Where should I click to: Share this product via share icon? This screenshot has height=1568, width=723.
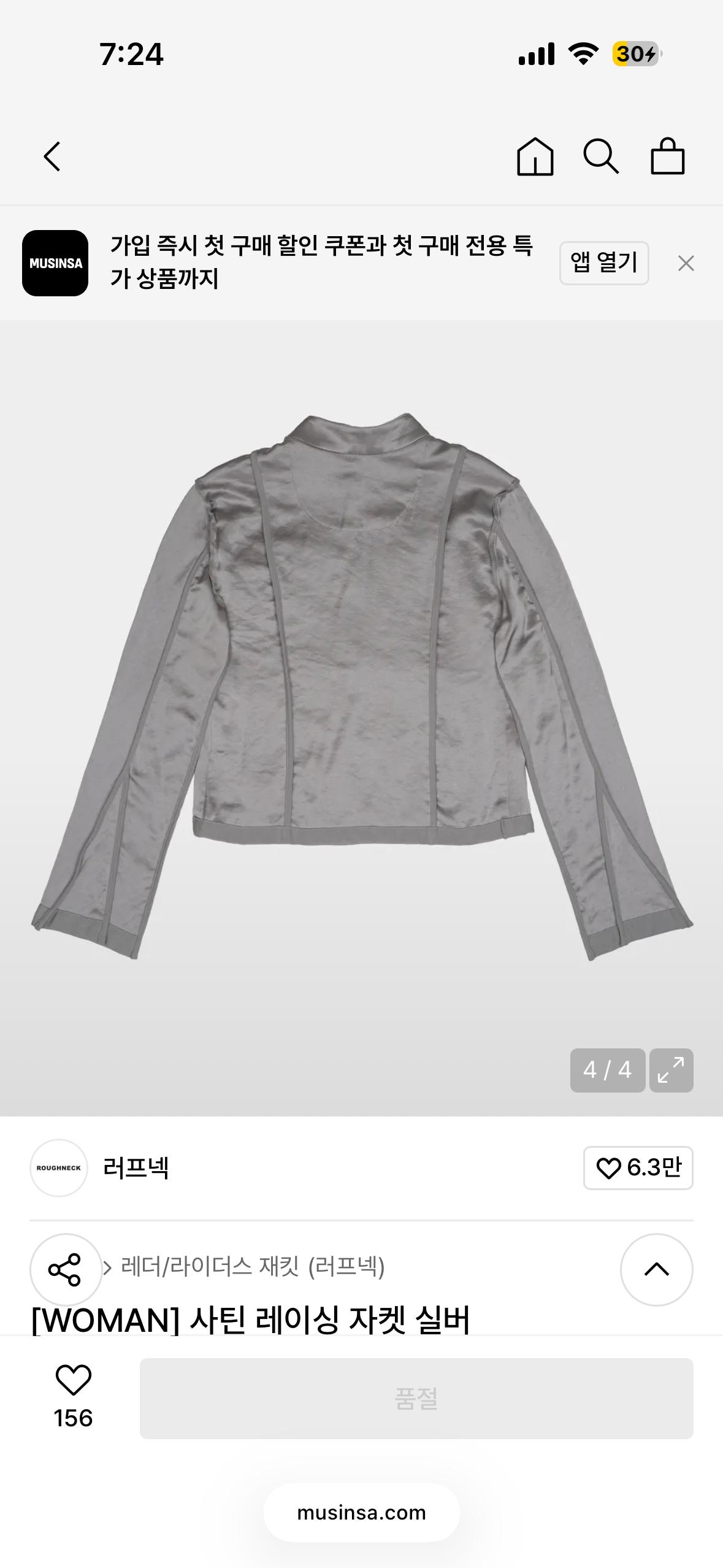tap(66, 1269)
